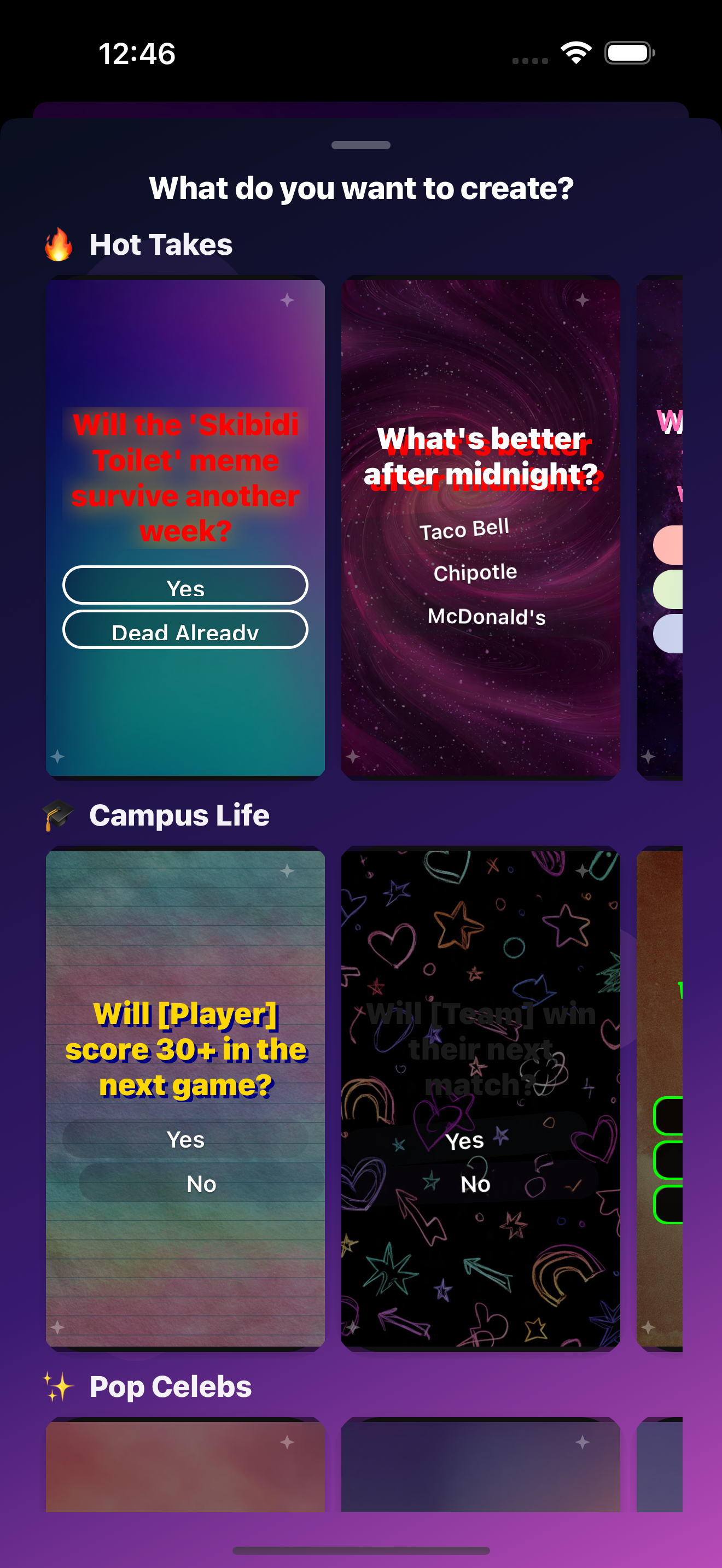
Task: Open the first Pop Celebs template card
Action: pos(185,1466)
